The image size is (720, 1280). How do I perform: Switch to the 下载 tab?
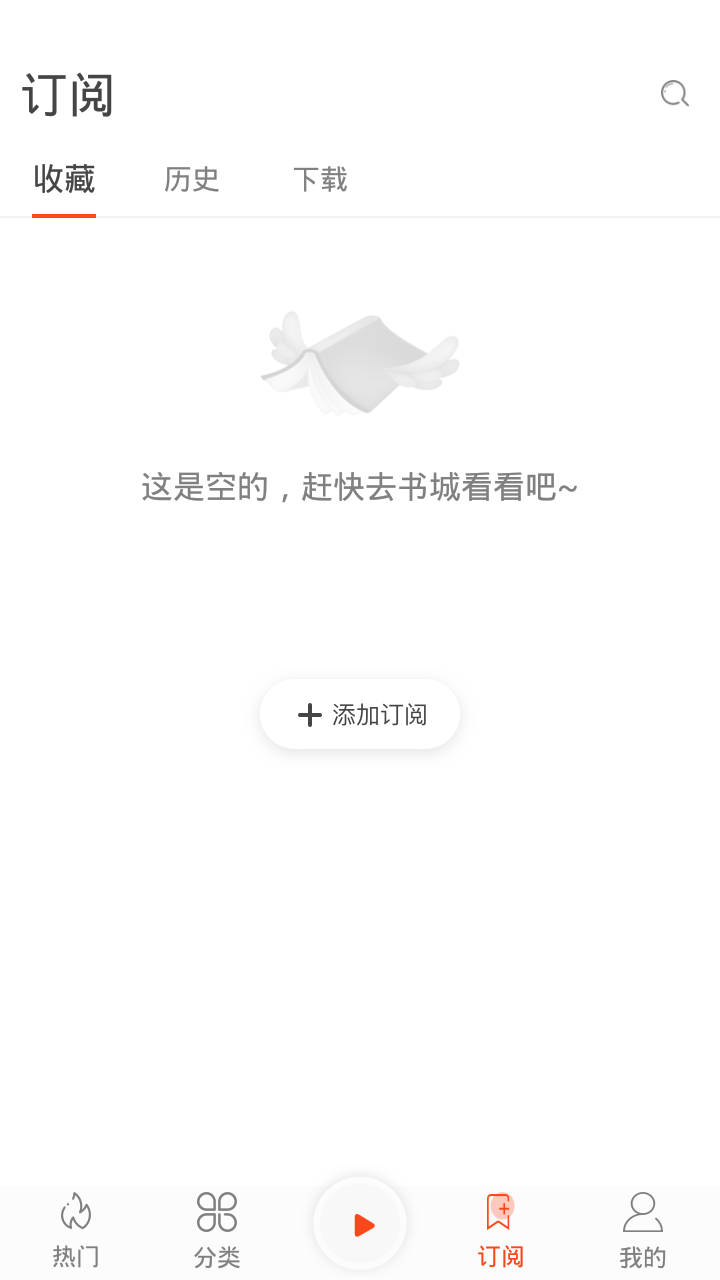[320, 180]
